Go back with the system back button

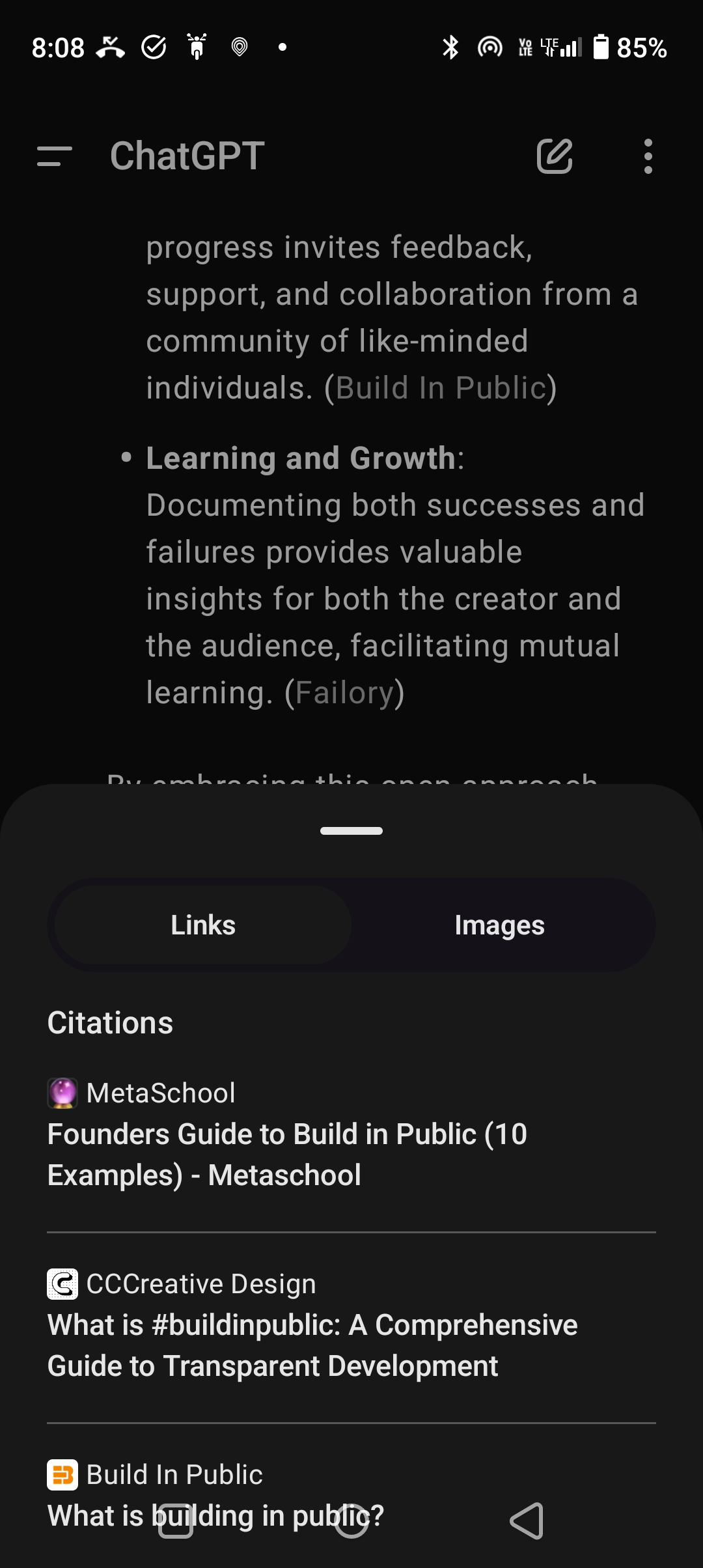click(x=527, y=1521)
